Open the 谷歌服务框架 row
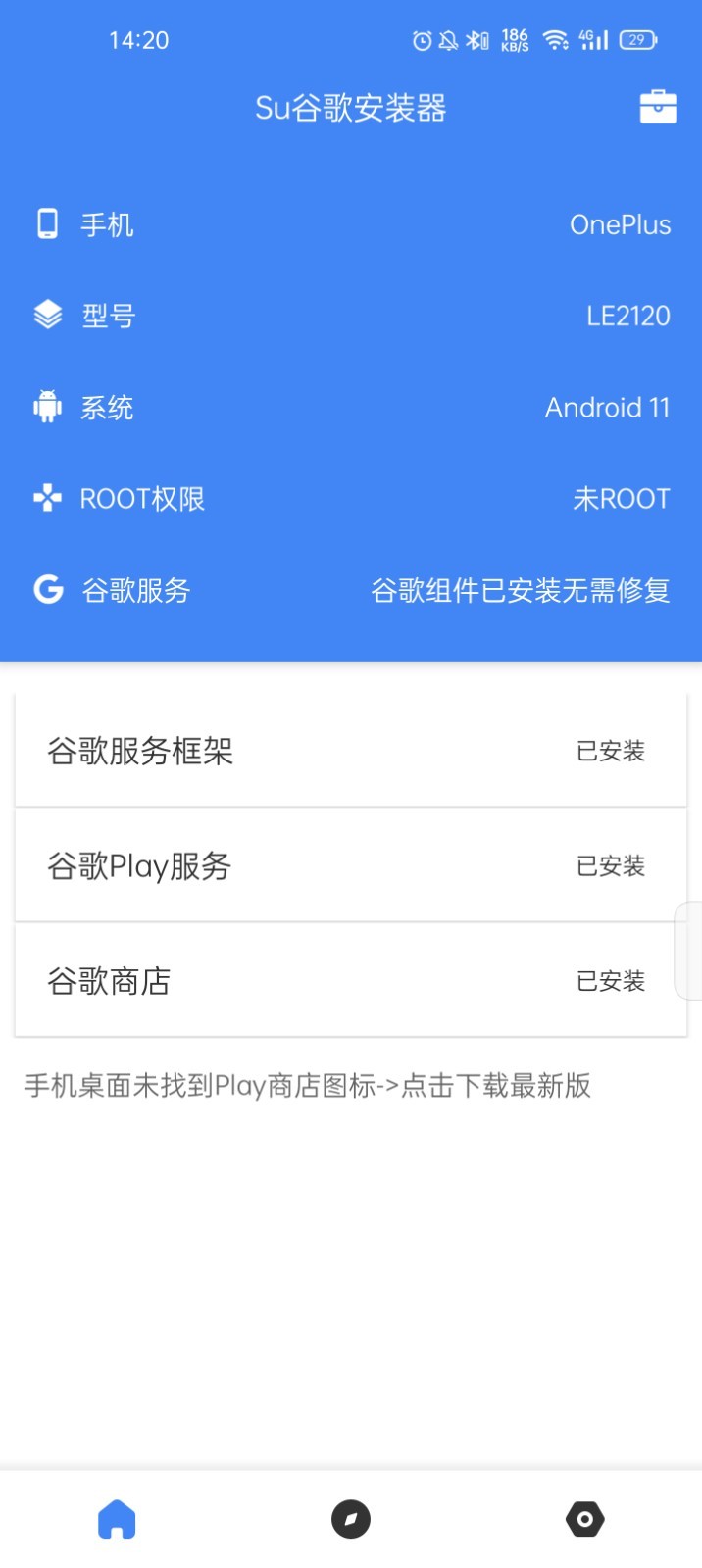The height and width of the screenshot is (1568, 702). click(350, 751)
